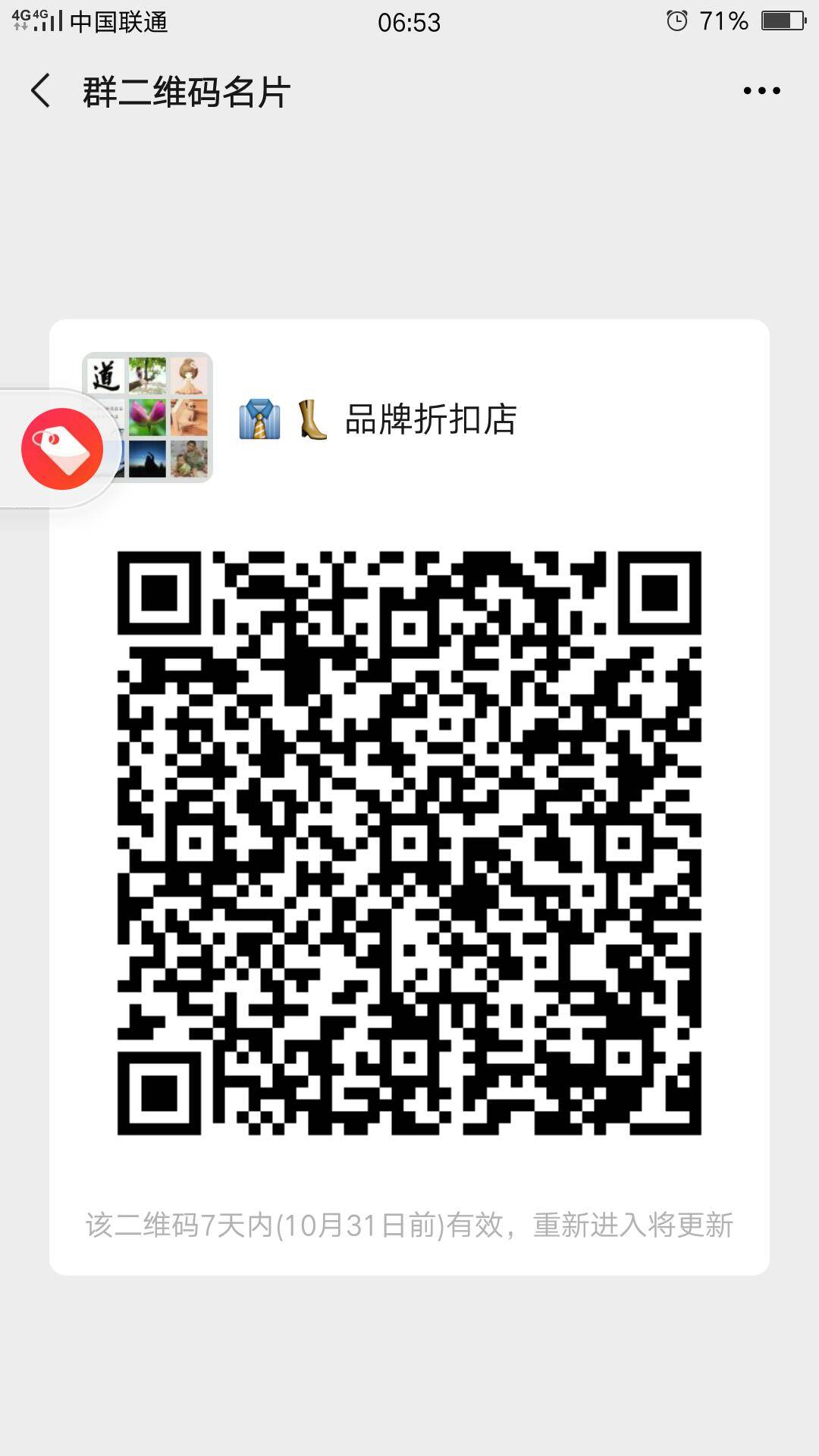Go back from group QR code page
The width and height of the screenshot is (819, 1456).
(41, 91)
